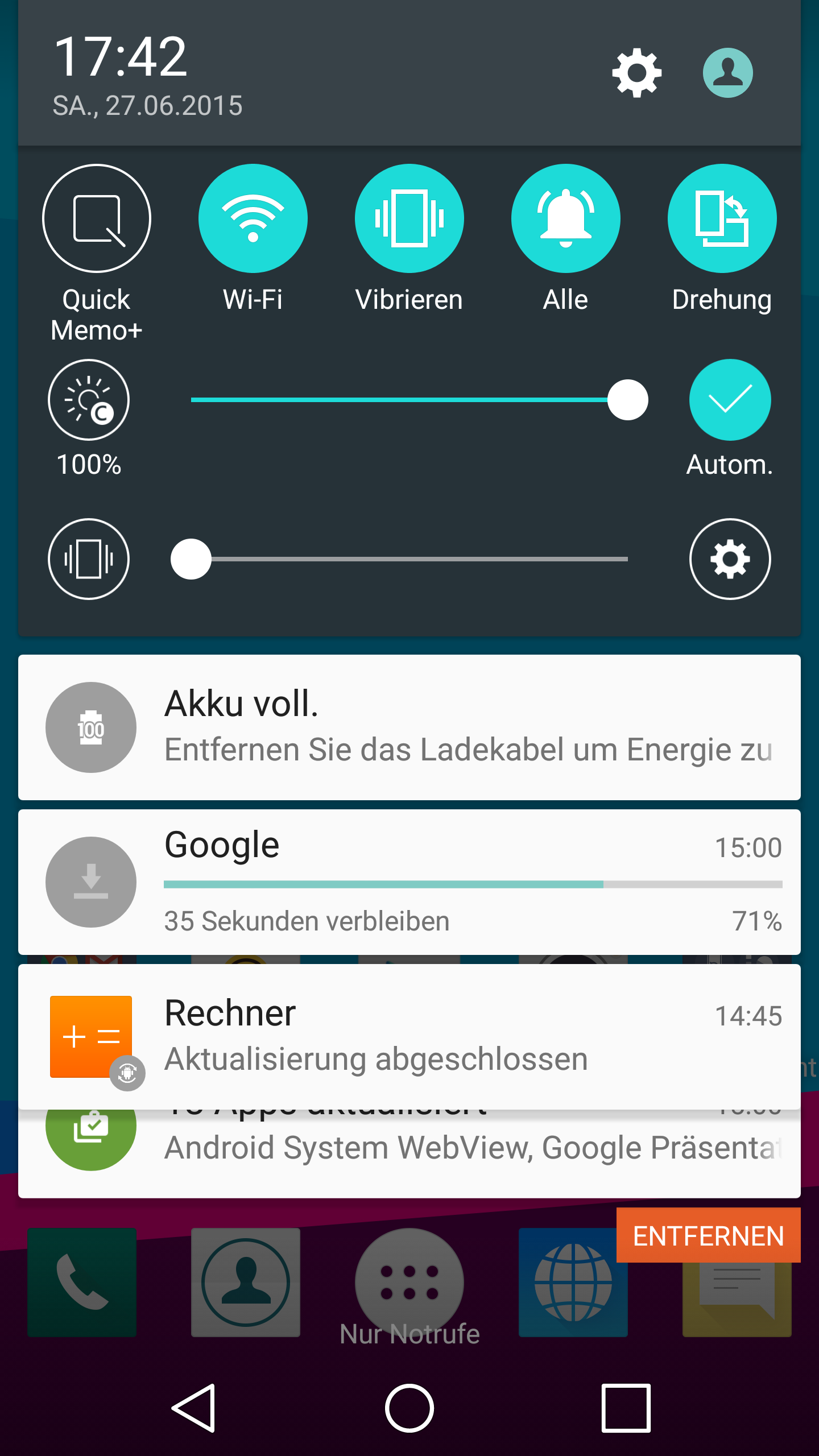Clear all notifications with ENTFERNEN

(709, 1235)
